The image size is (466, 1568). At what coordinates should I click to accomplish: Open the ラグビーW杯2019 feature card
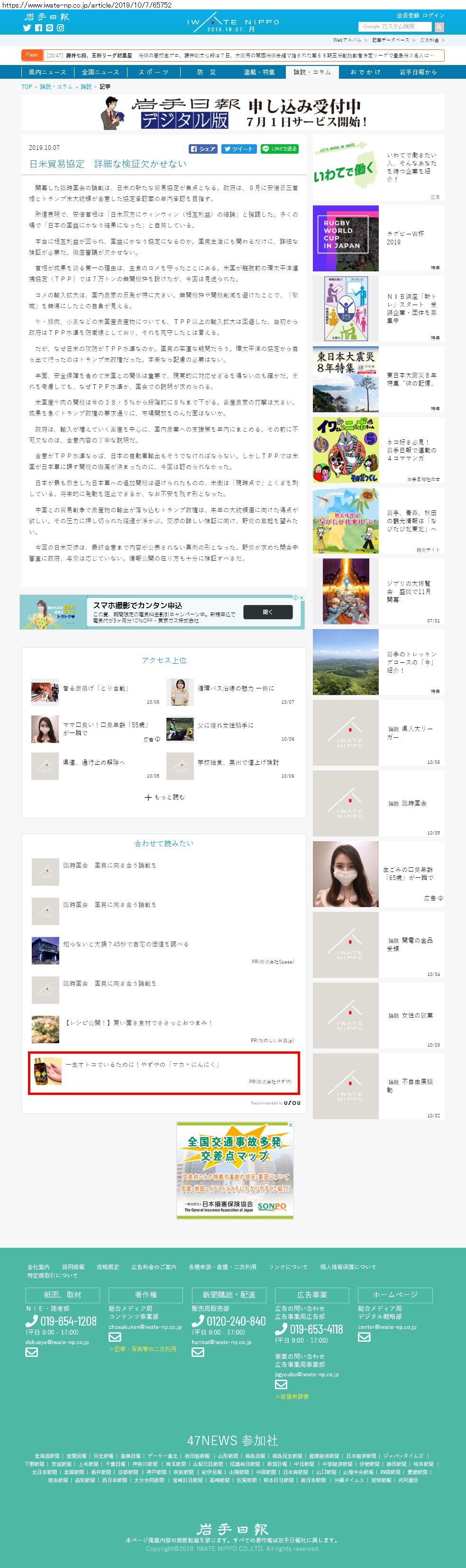coord(378,239)
